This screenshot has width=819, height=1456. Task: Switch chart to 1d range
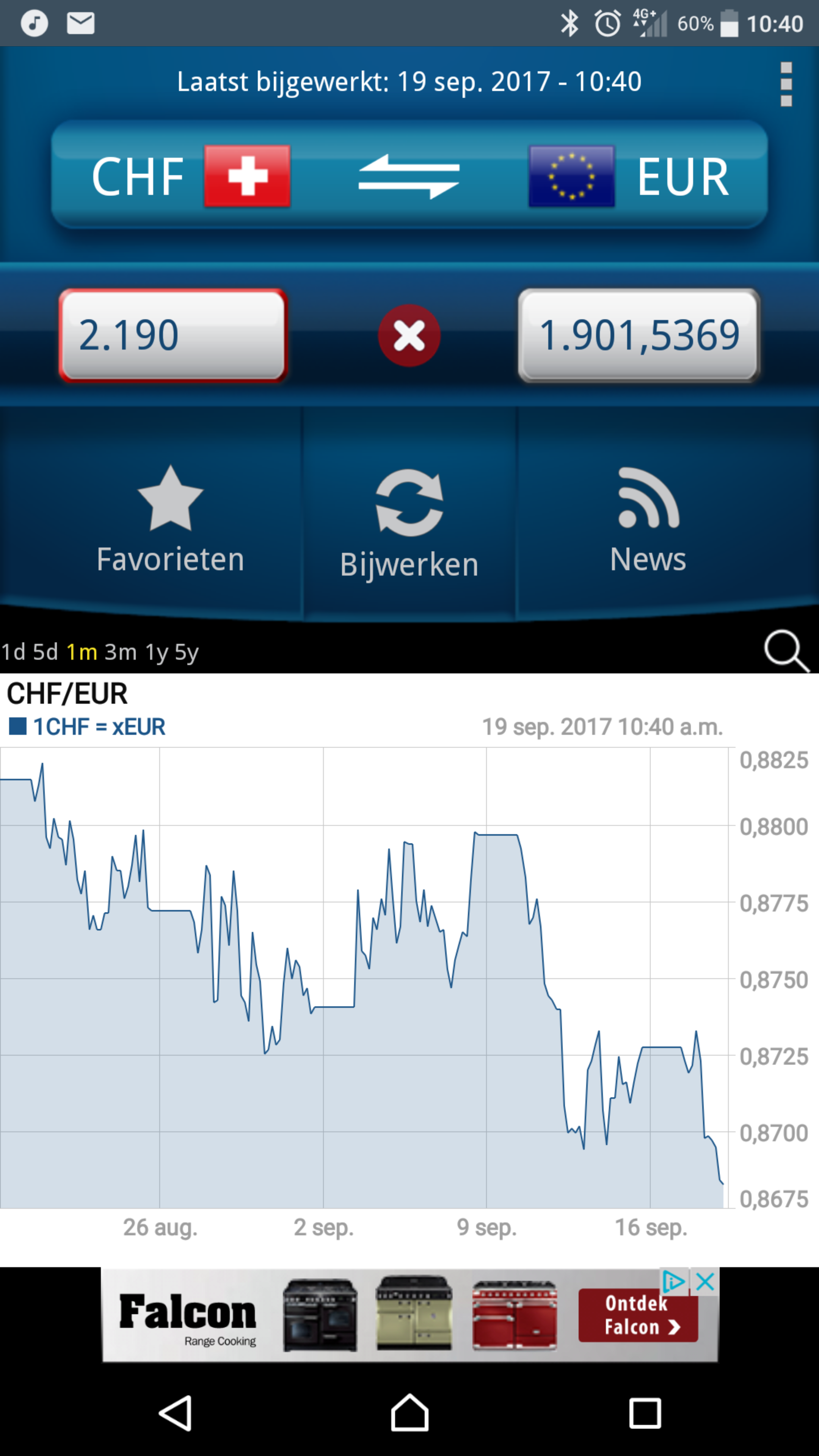point(13,652)
